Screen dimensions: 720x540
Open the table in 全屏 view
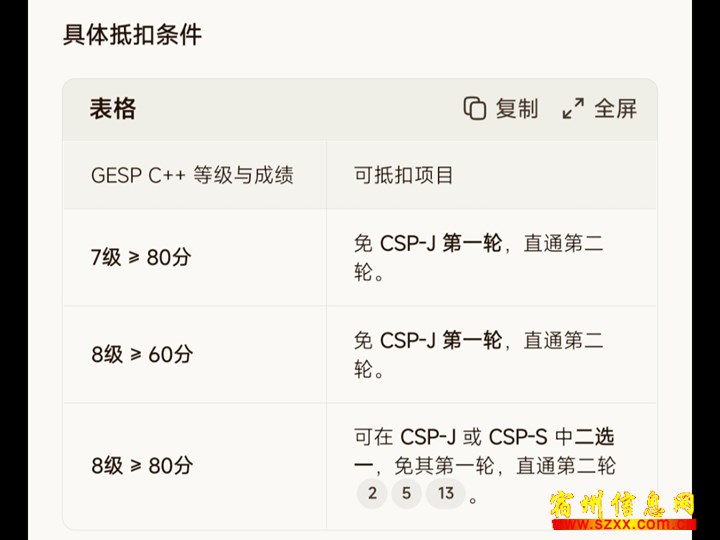pos(599,109)
